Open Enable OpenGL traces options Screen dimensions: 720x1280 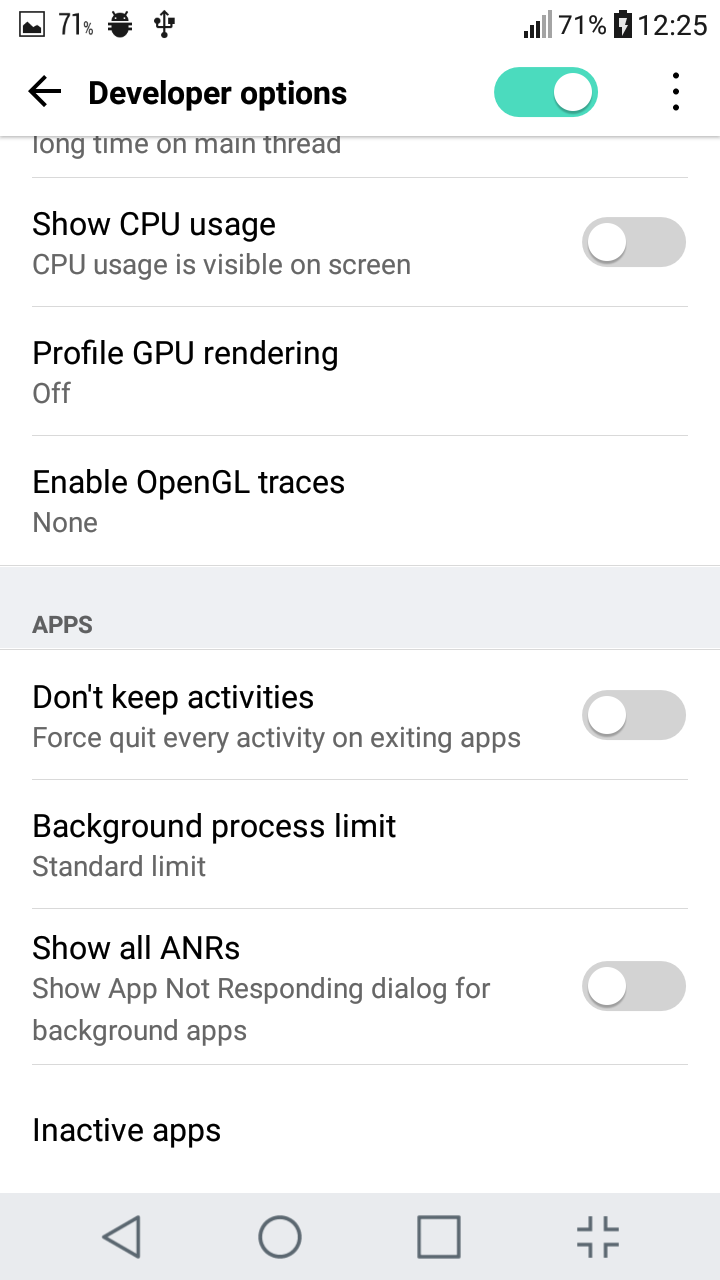pyautogui.click(x=360, y=501)
